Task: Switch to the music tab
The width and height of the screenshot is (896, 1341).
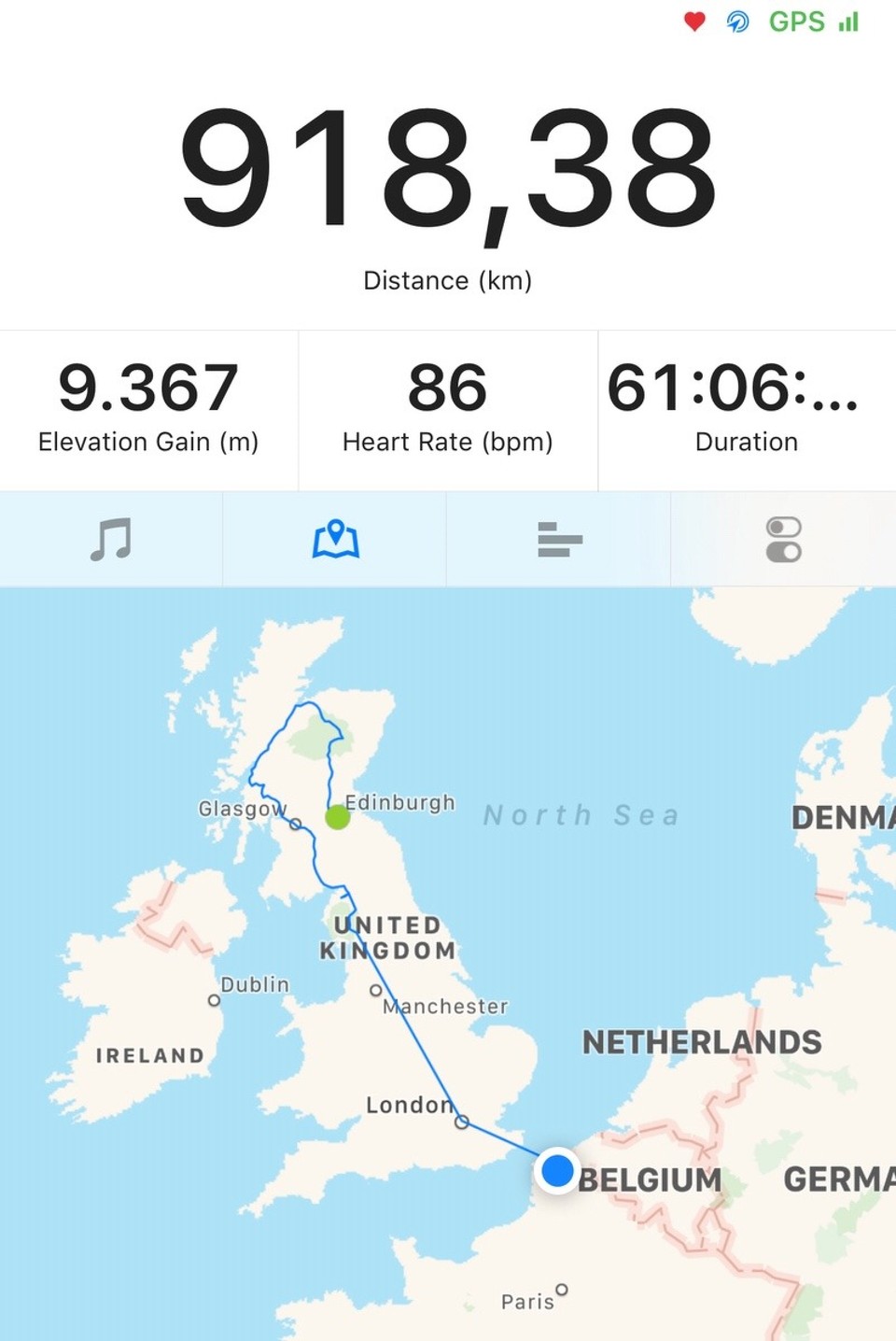Action: click(111, 539)
